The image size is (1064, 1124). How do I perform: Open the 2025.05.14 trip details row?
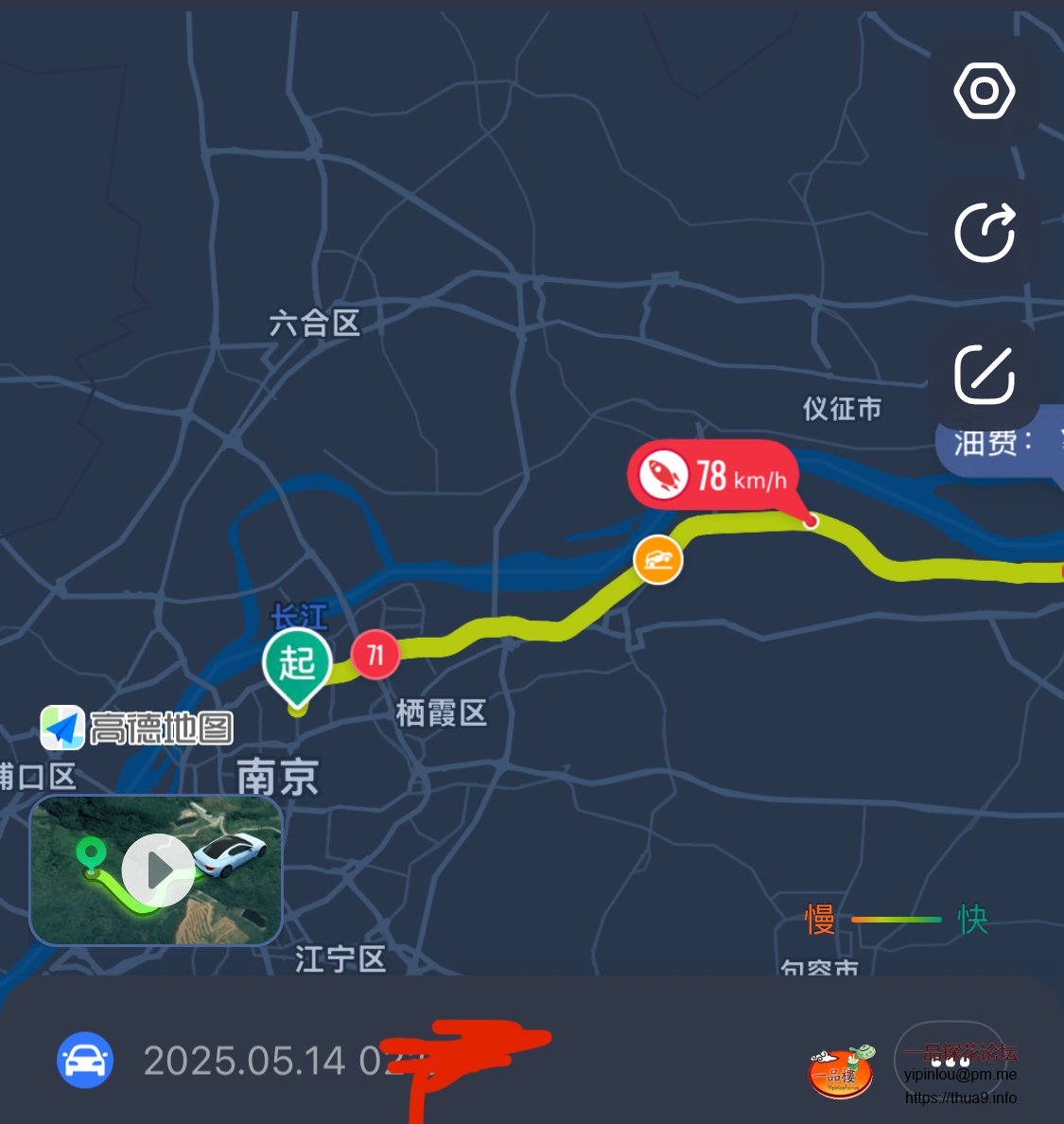[284, 1061]
